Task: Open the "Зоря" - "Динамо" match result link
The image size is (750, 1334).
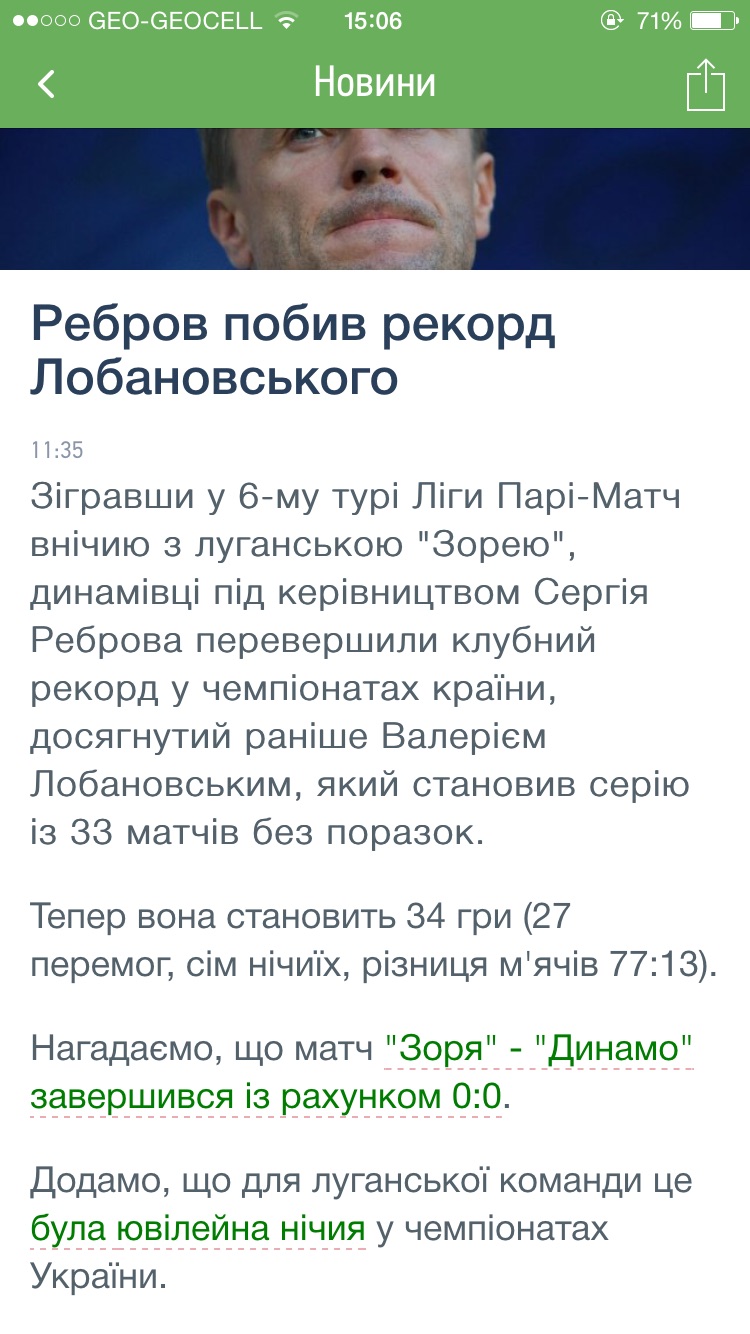Action: pos(540,1050)
